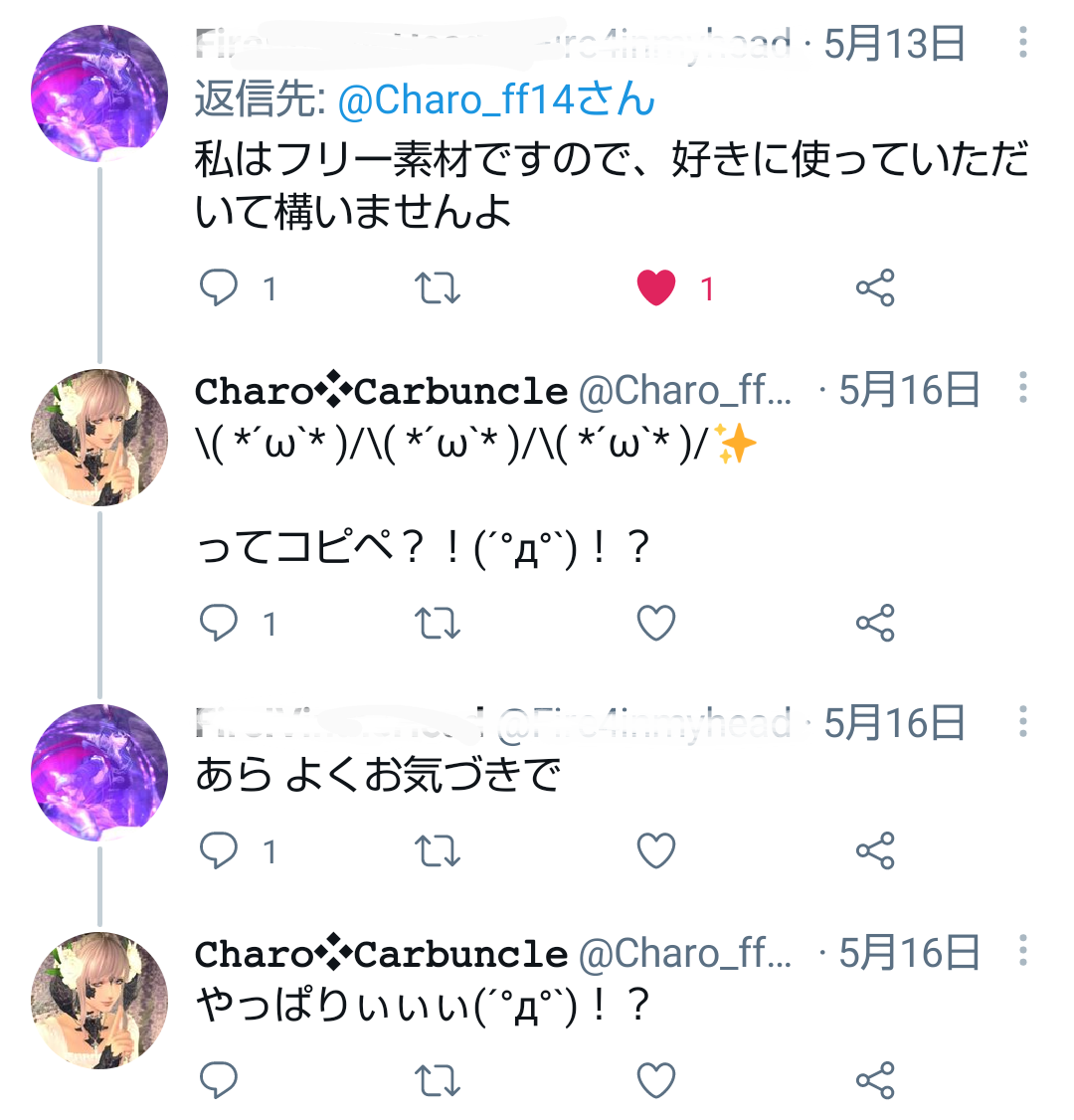Image resolution: width=1074 pixels, height=1120 pixels.
Task: Open Charo's avatar beside the ってコピペ tweet
Action: (99, 438)
